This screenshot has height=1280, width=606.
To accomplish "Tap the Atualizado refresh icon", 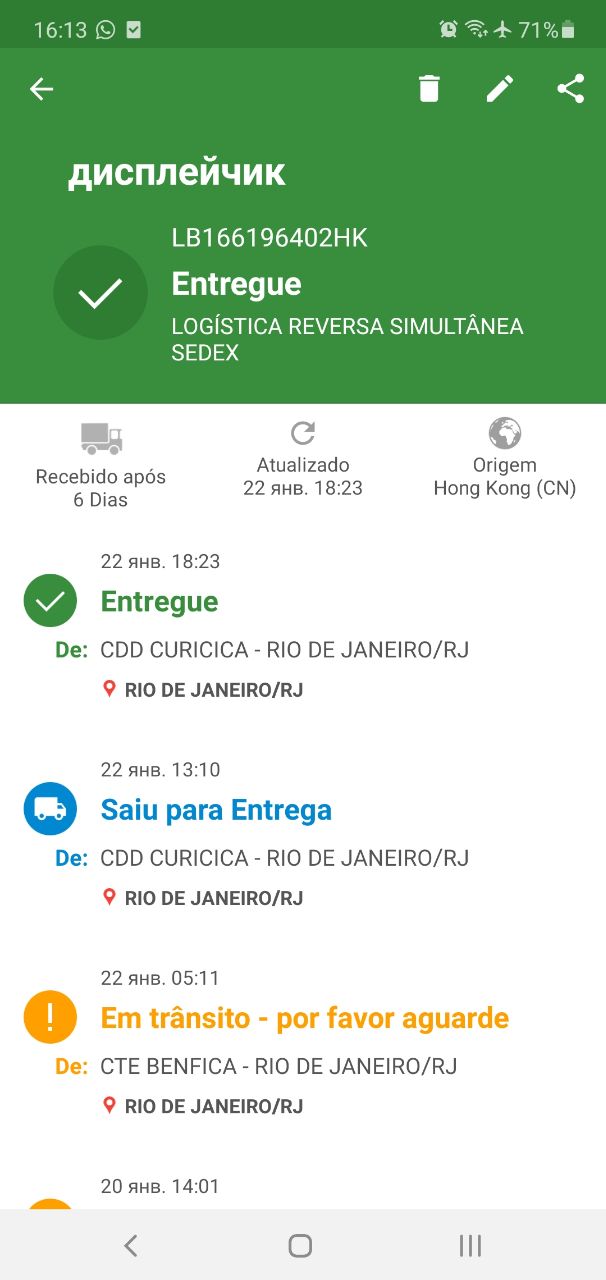I will pos(303,433).
